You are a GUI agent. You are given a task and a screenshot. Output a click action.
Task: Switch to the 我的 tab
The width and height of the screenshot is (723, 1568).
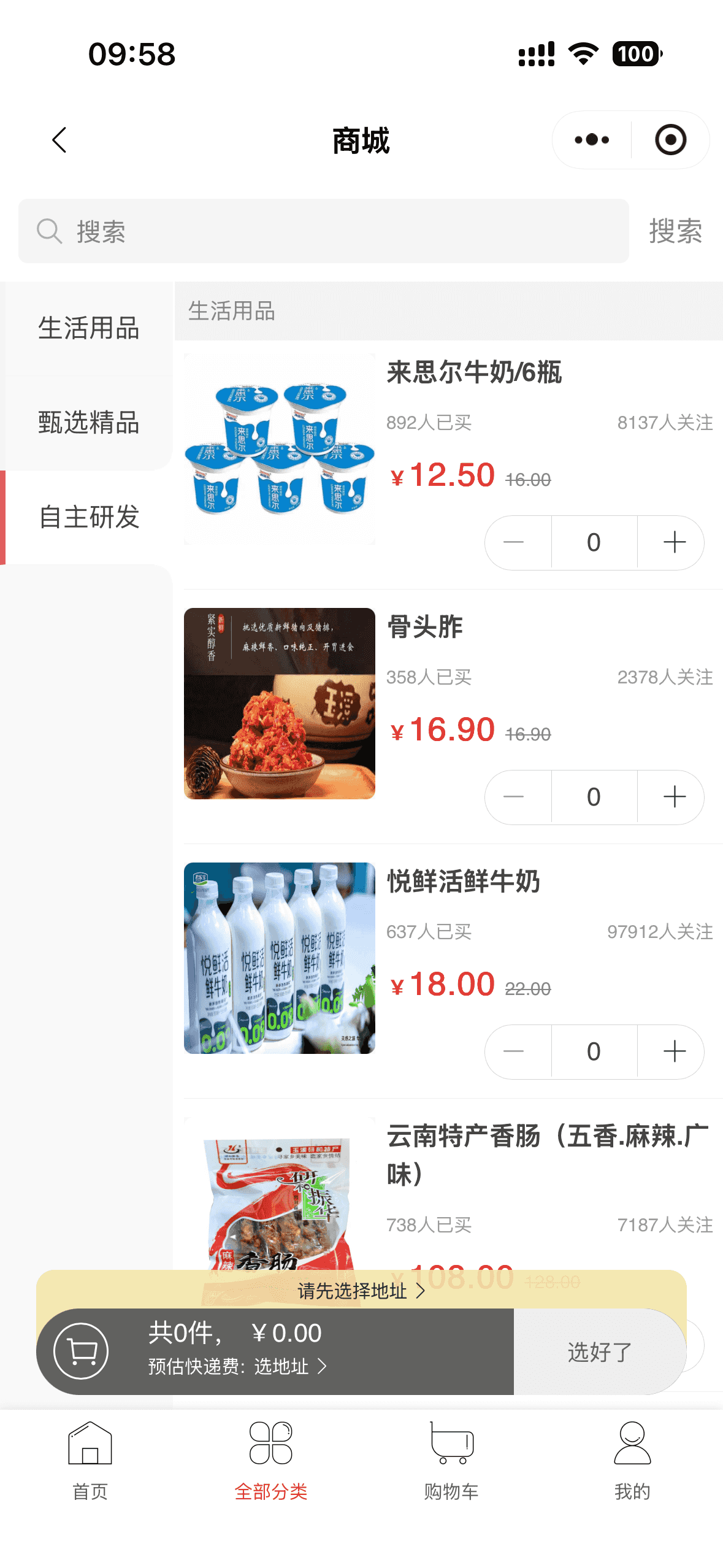coord(632,1461)
